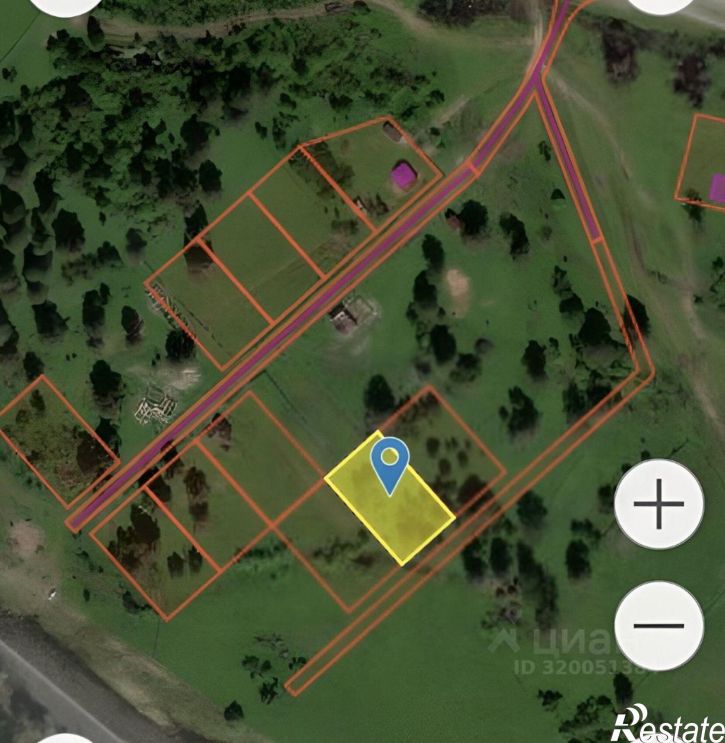Select the blue location pin marker
The height and width of the screenshot is (743, 725).
point(389,462)
